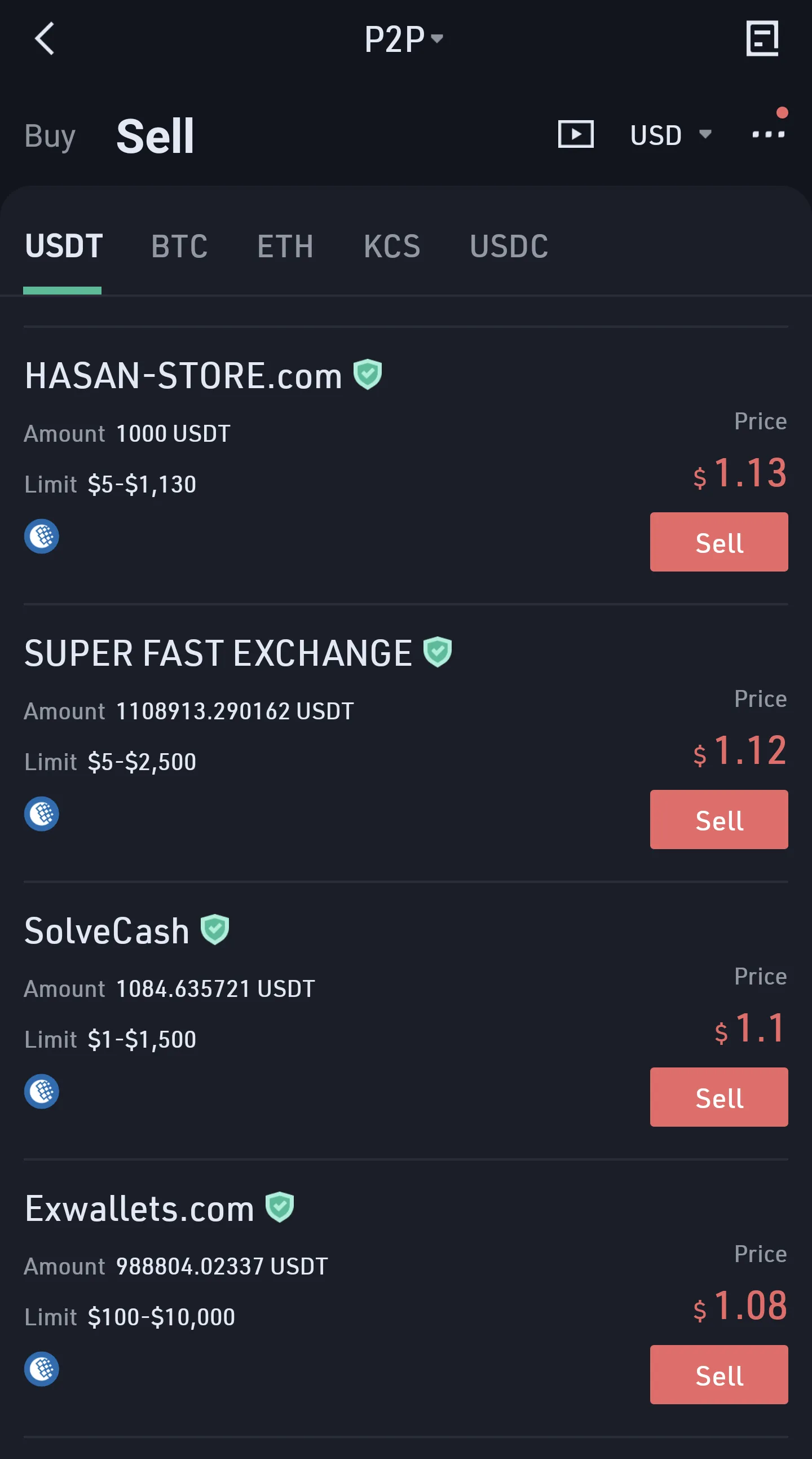Select the BTC coin tab
812x1459 pixels.
(179, 246)
